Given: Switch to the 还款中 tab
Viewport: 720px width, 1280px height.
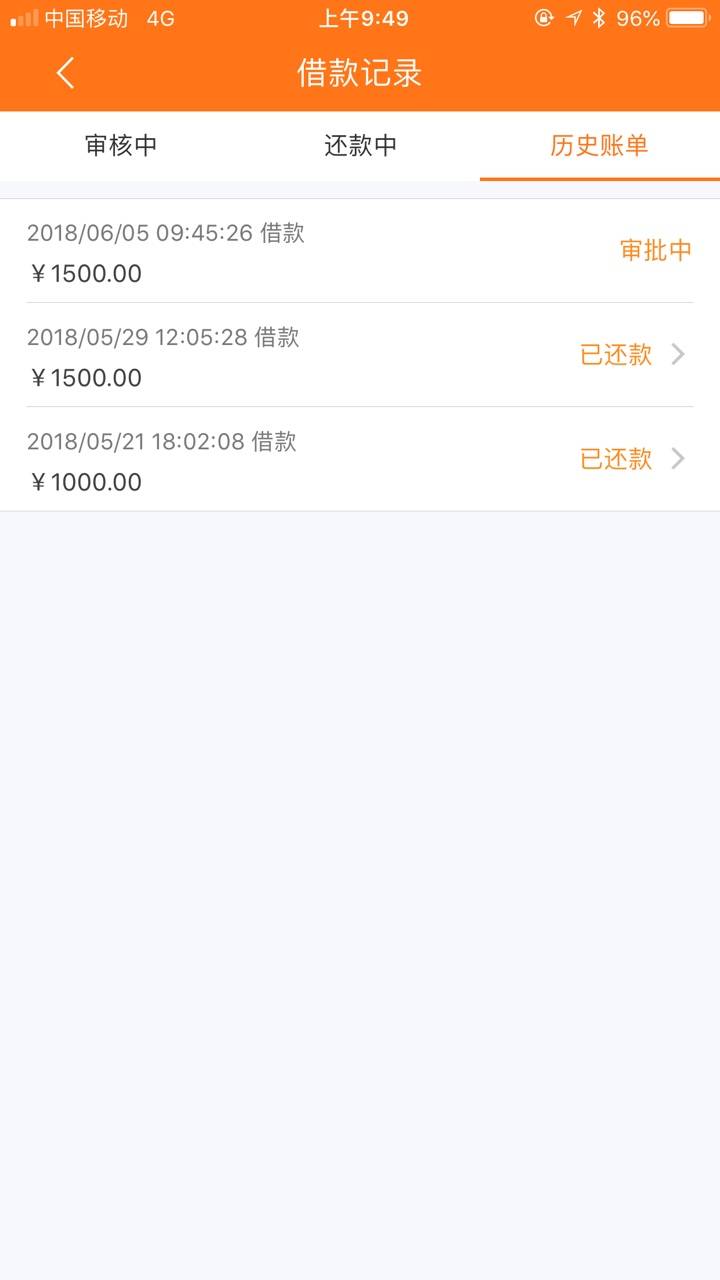Looking at the screenshot, I should (360, 146).
